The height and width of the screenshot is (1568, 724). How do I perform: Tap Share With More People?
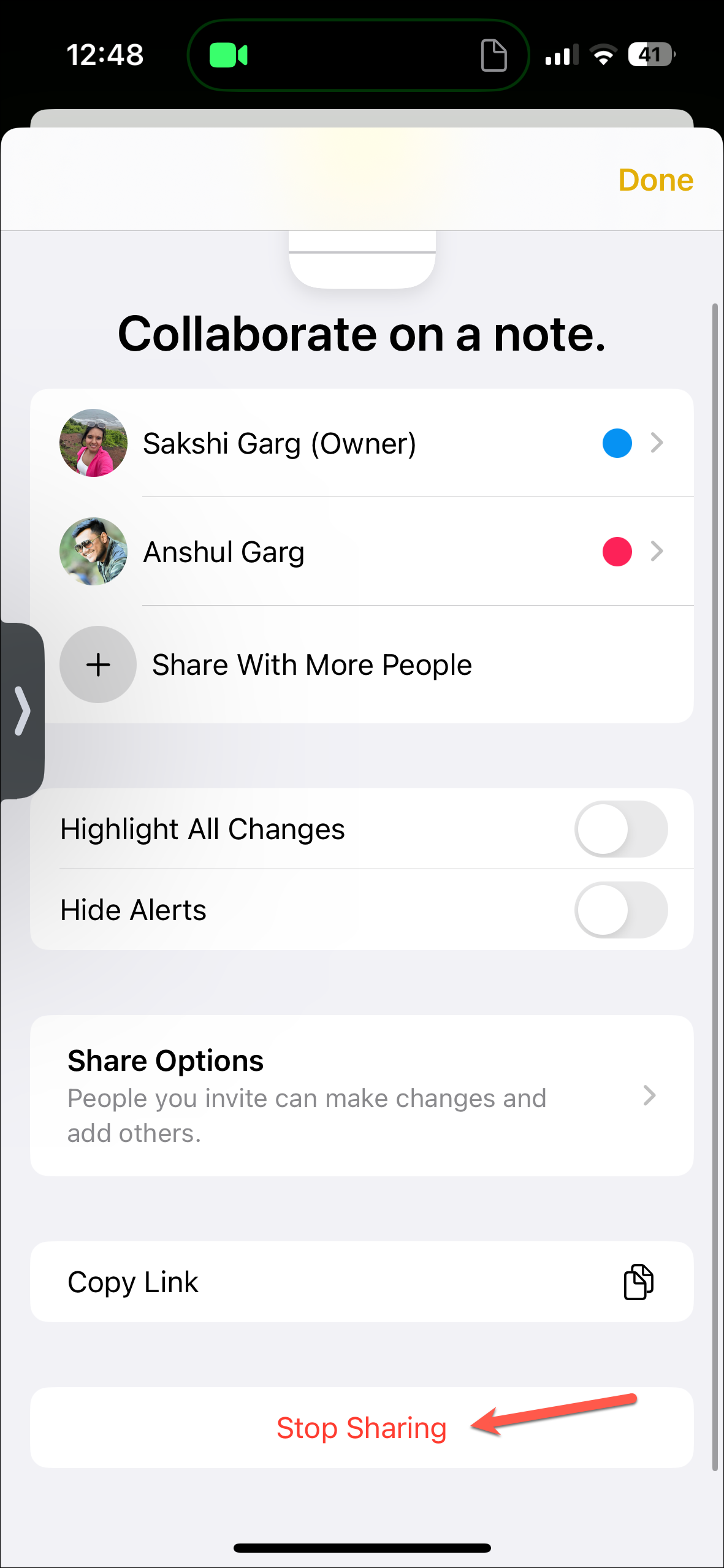click(x=311, y=665)
